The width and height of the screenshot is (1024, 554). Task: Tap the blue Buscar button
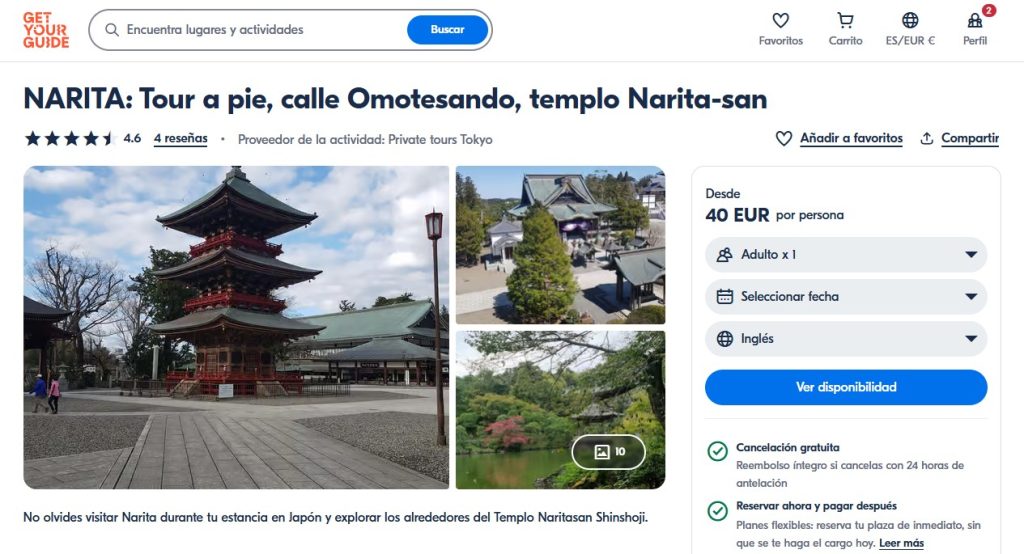click(x=447, y=30)
